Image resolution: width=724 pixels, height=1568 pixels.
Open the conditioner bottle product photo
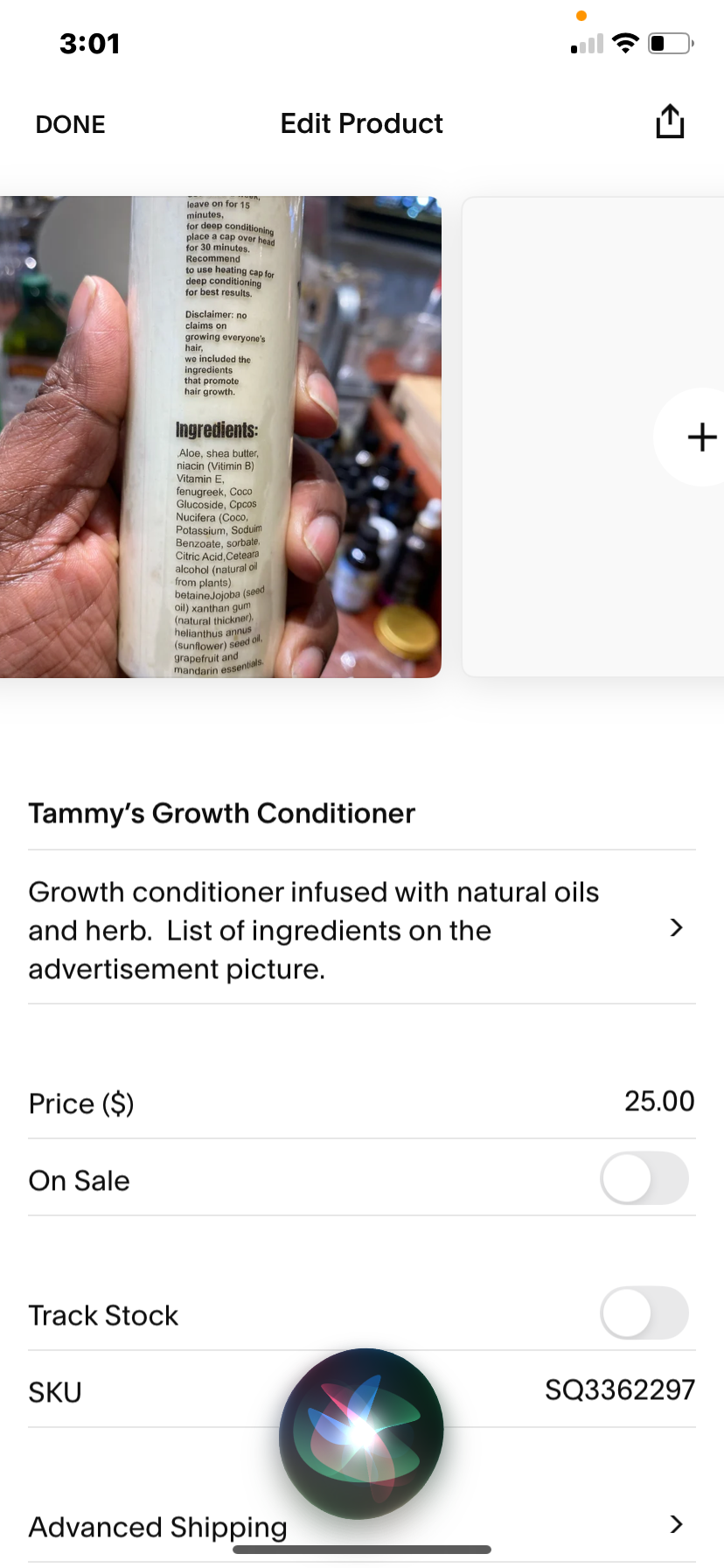coord(220,437)
